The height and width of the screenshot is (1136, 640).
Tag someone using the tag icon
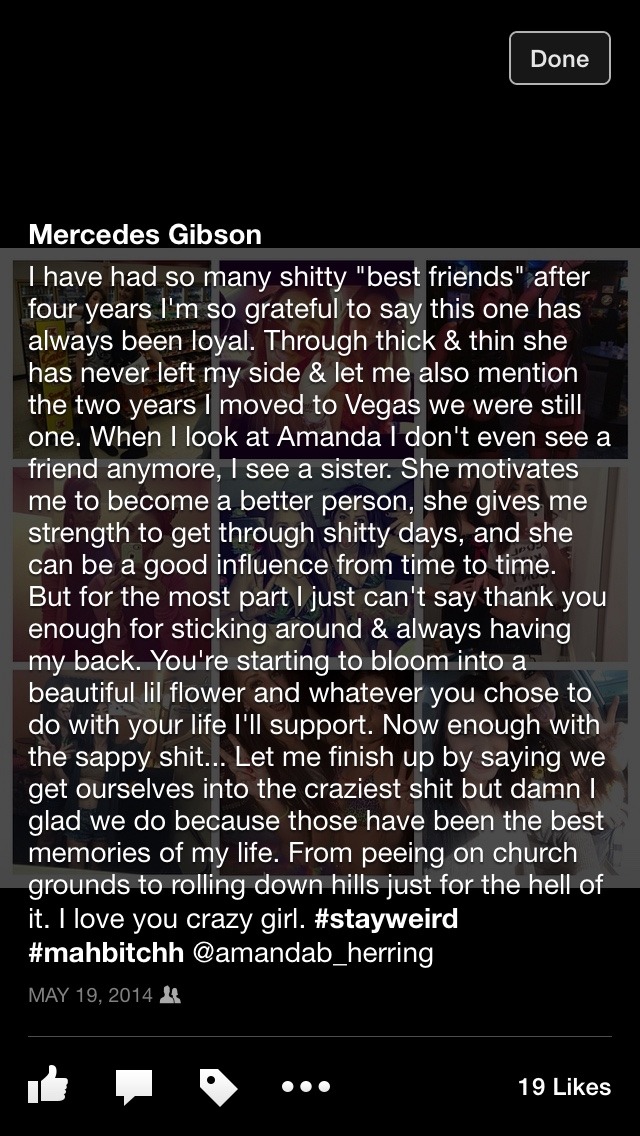[217, 1086]
